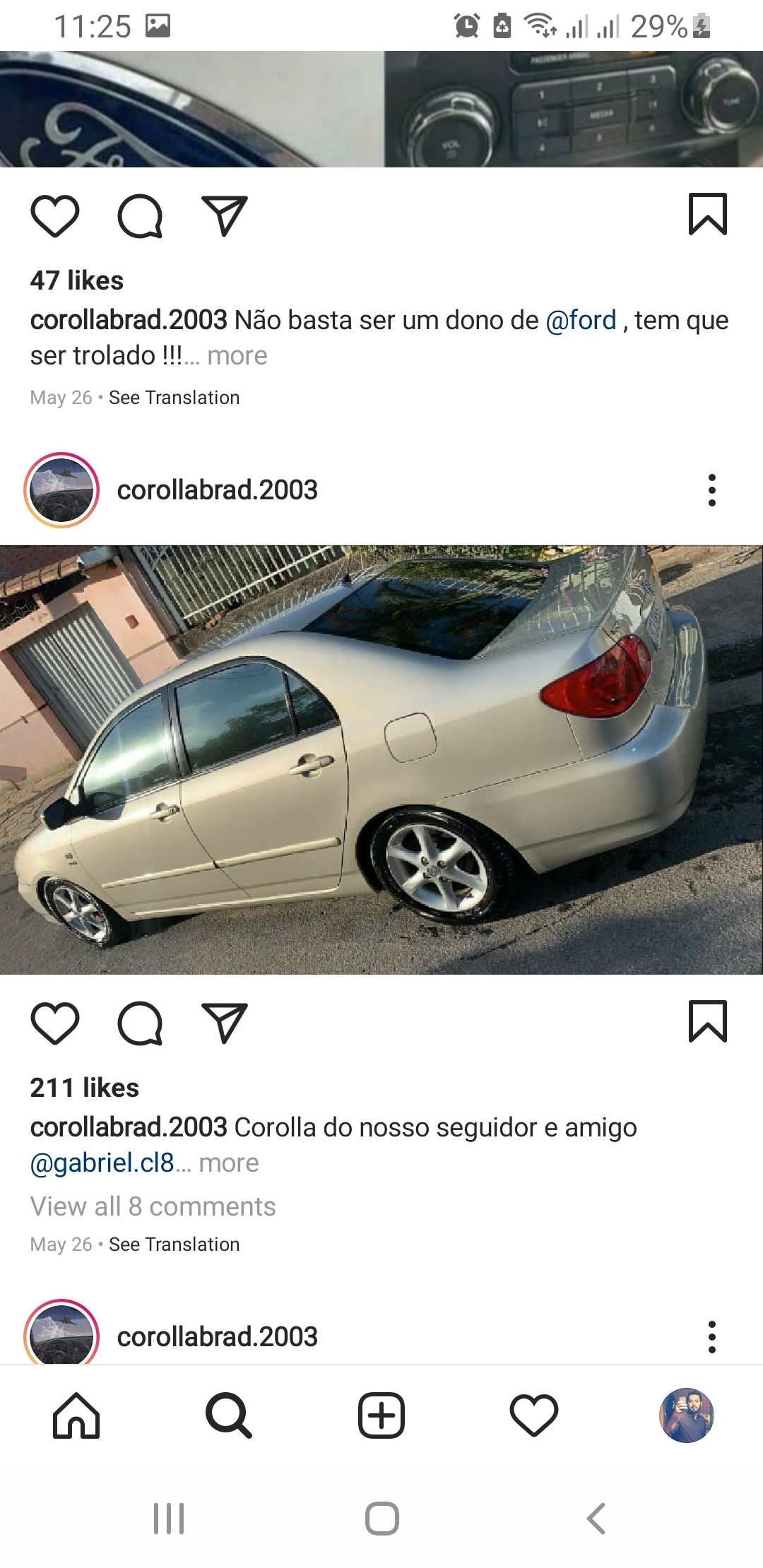Open my profile tab
Viewport: 763px width, 1568px height.
687,1415
